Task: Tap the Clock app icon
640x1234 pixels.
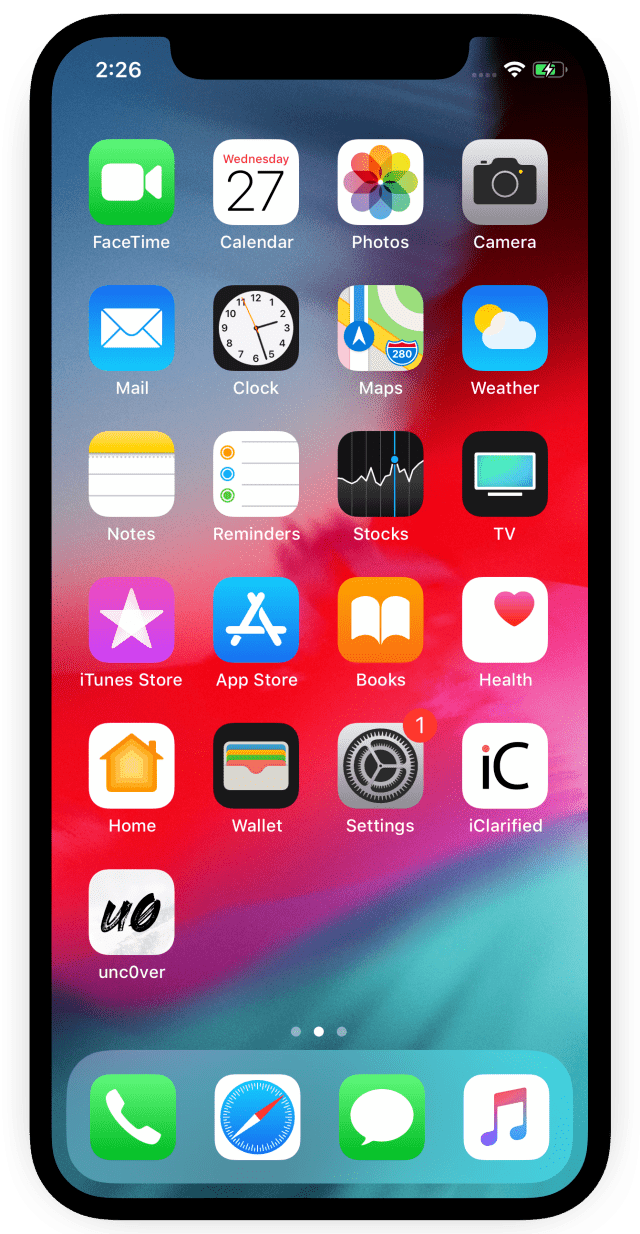Action: pyautogui.click(x=256, y=328)
